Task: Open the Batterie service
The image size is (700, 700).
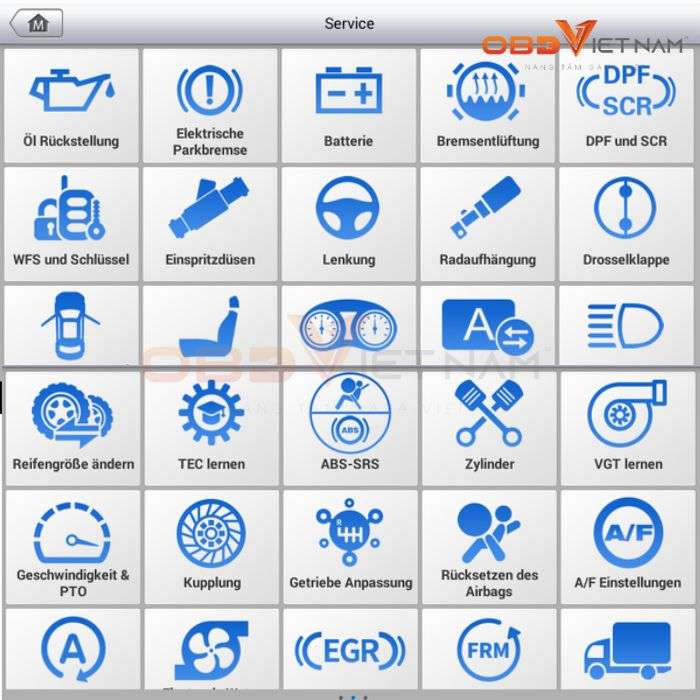Action: (348, 106)
